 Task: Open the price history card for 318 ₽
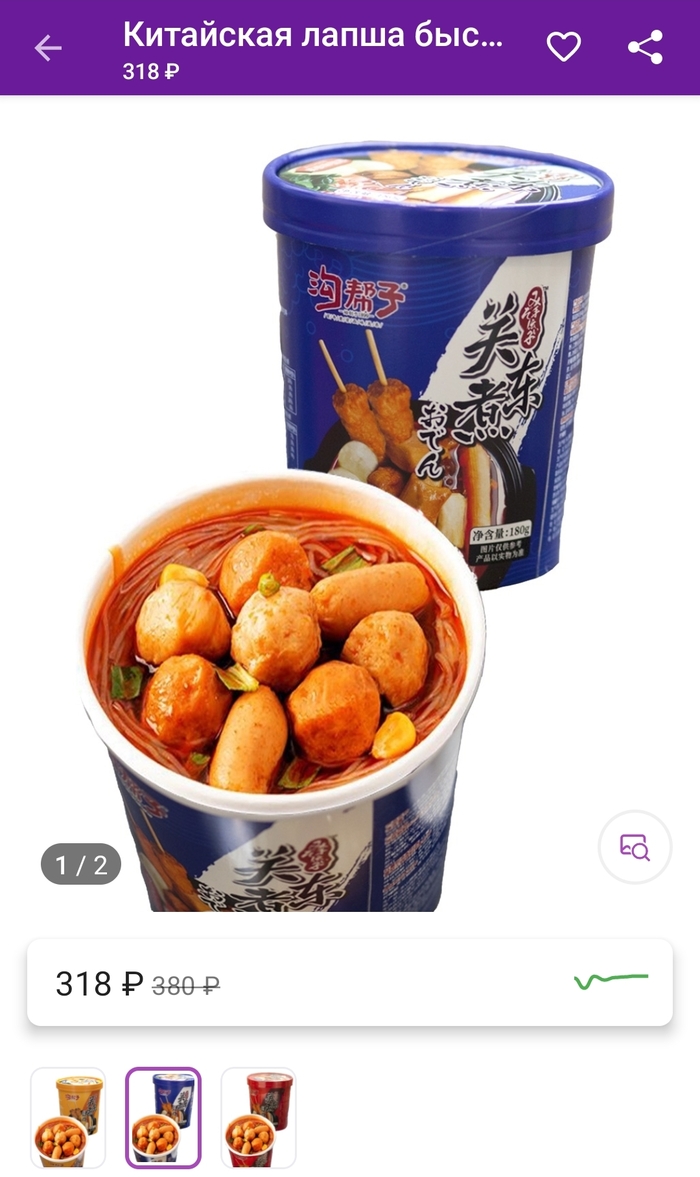(x=349, y=983)
